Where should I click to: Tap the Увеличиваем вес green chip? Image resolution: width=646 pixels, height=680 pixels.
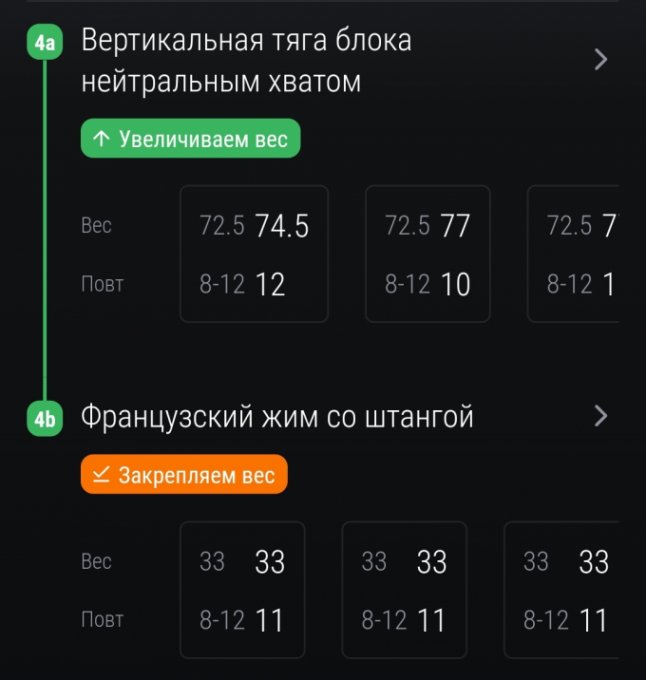pos(190,140)
